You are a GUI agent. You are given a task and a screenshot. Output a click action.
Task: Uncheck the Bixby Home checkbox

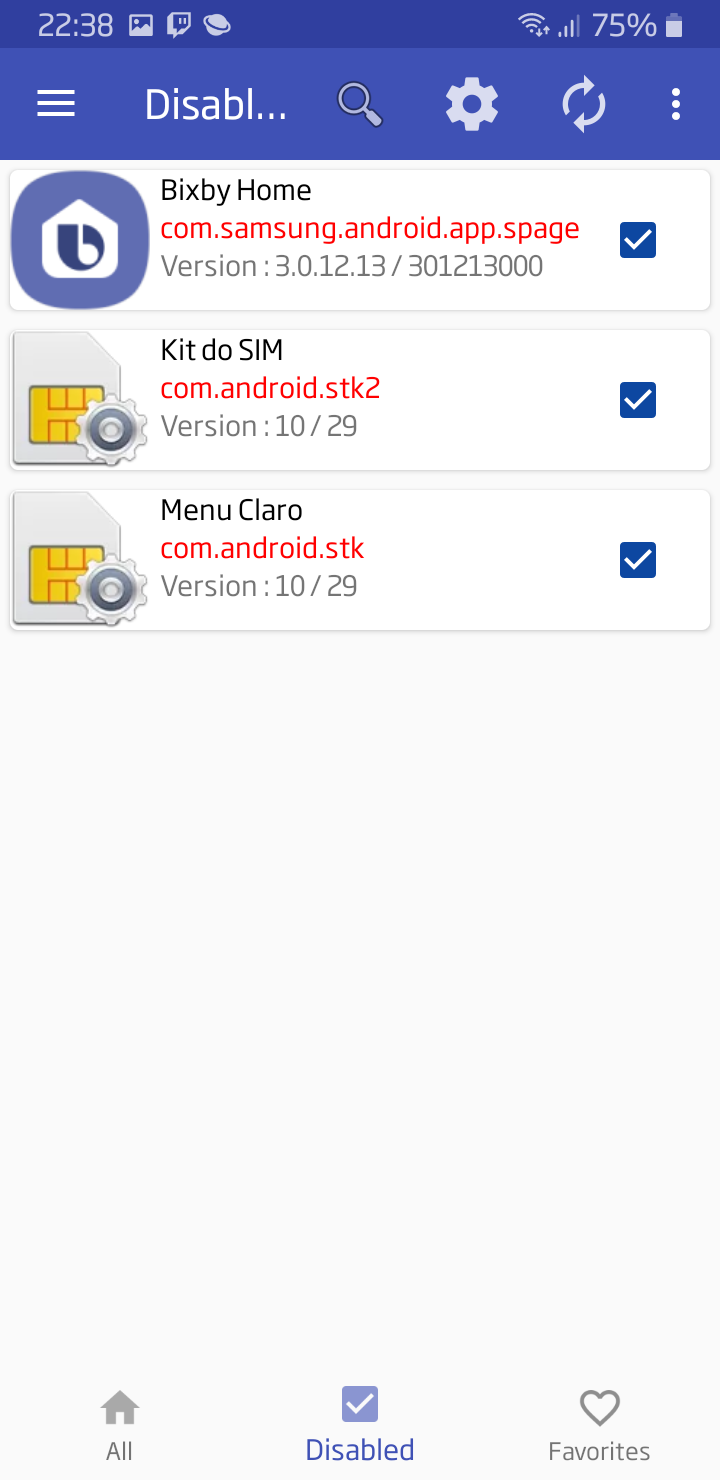click(x=638, y=240)
